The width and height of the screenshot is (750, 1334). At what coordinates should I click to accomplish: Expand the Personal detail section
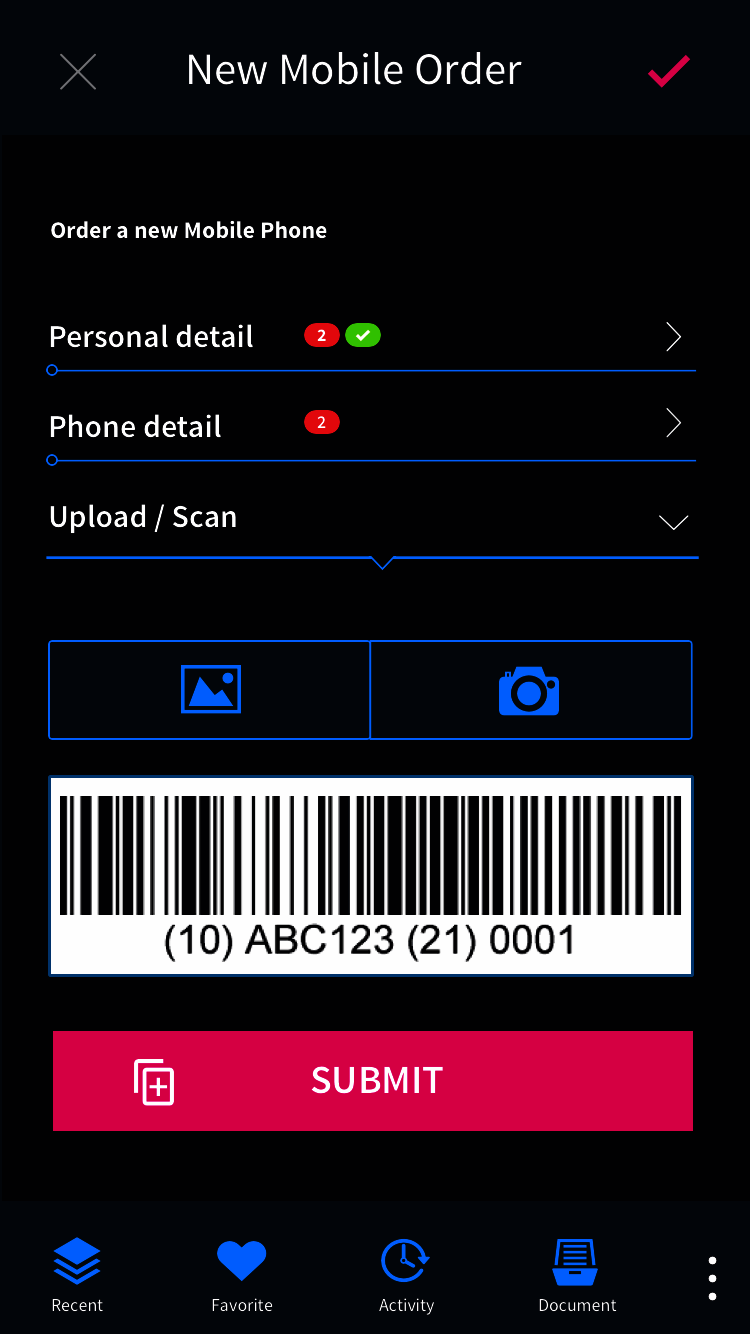(x=673, y=337)
